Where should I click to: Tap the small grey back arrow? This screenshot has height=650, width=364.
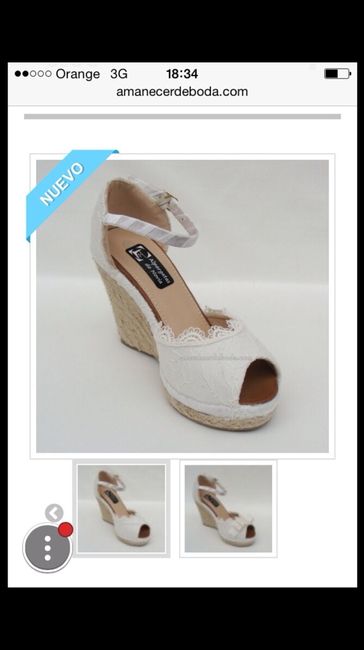pos(54,513)
